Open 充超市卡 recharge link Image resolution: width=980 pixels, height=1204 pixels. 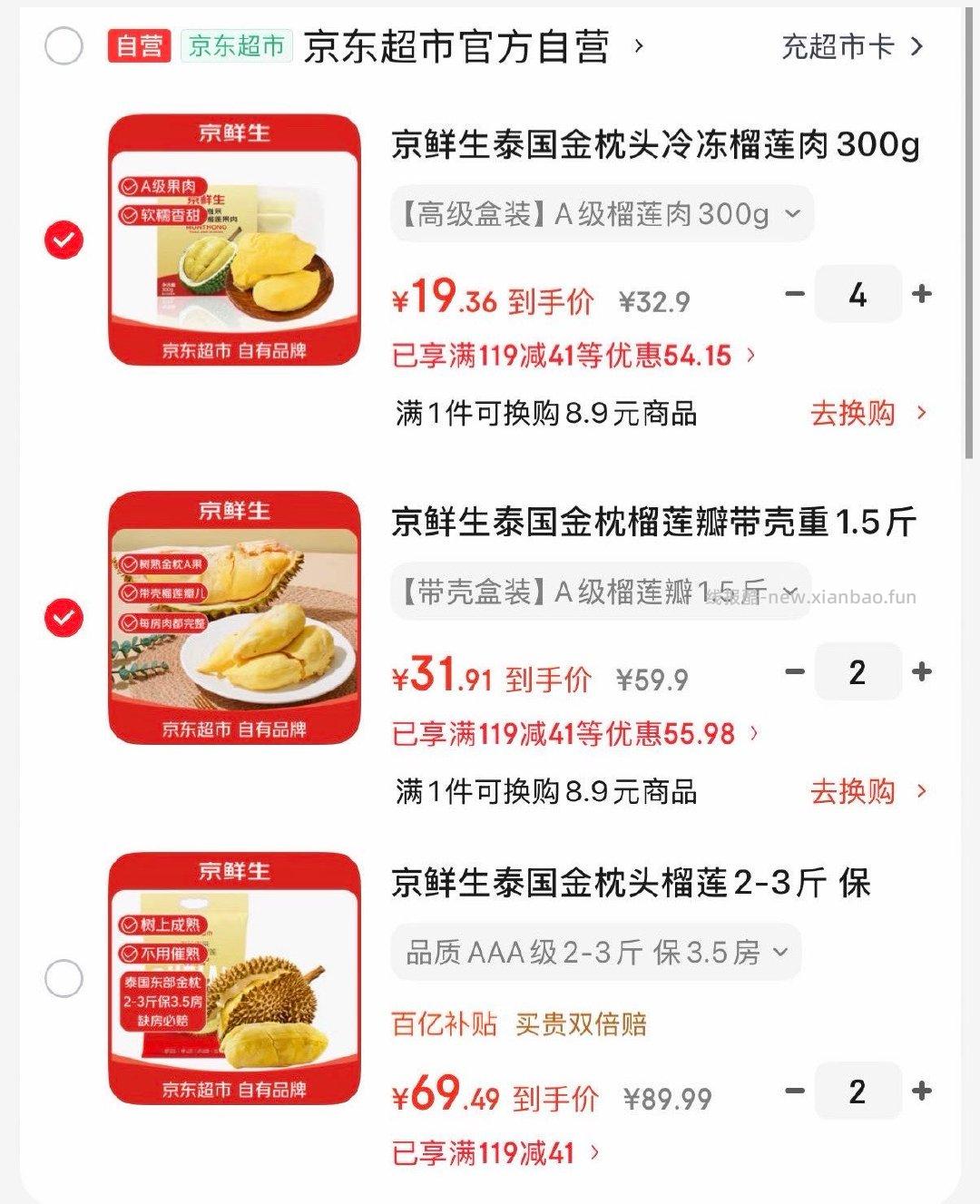click(x=851, y=46)
